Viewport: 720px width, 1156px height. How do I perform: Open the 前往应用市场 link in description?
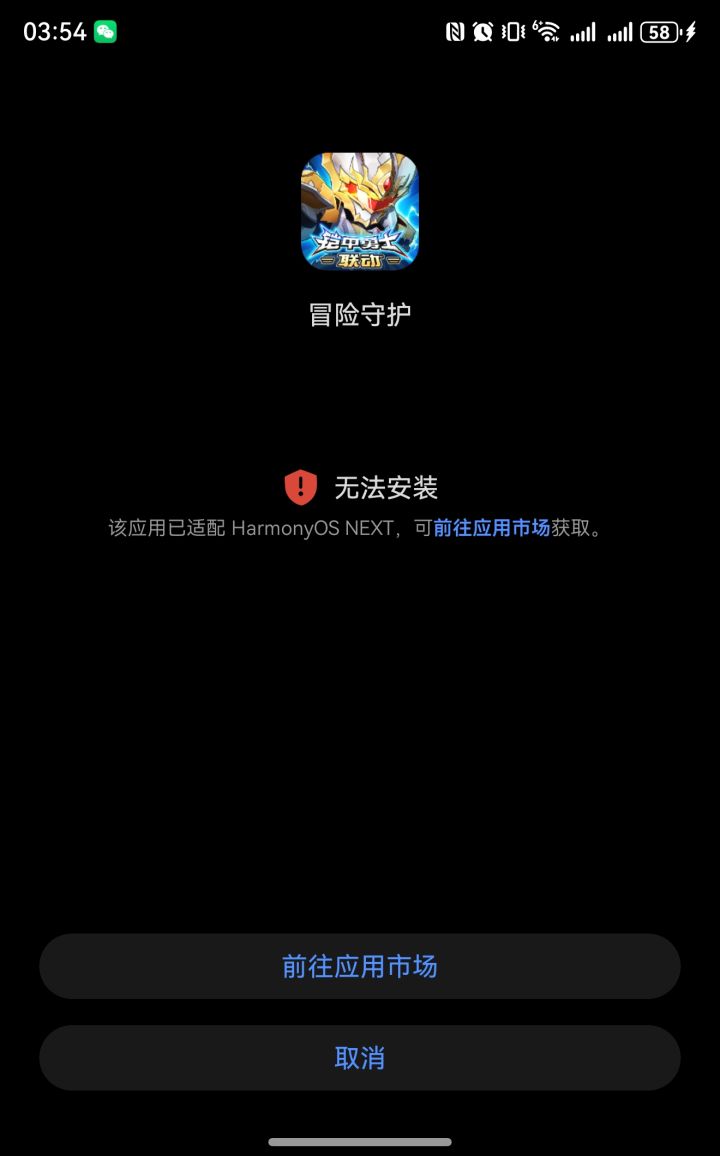(493, 528)
